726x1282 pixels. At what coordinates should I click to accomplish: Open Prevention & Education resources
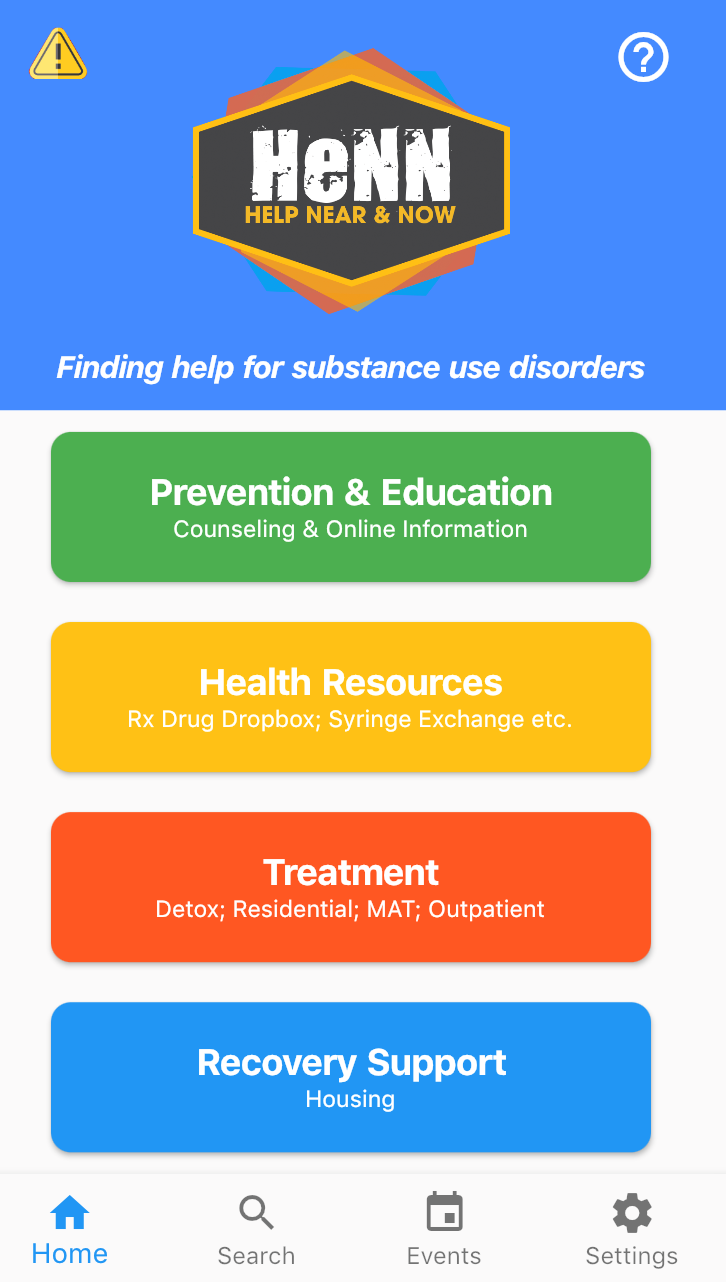[351, 507]
